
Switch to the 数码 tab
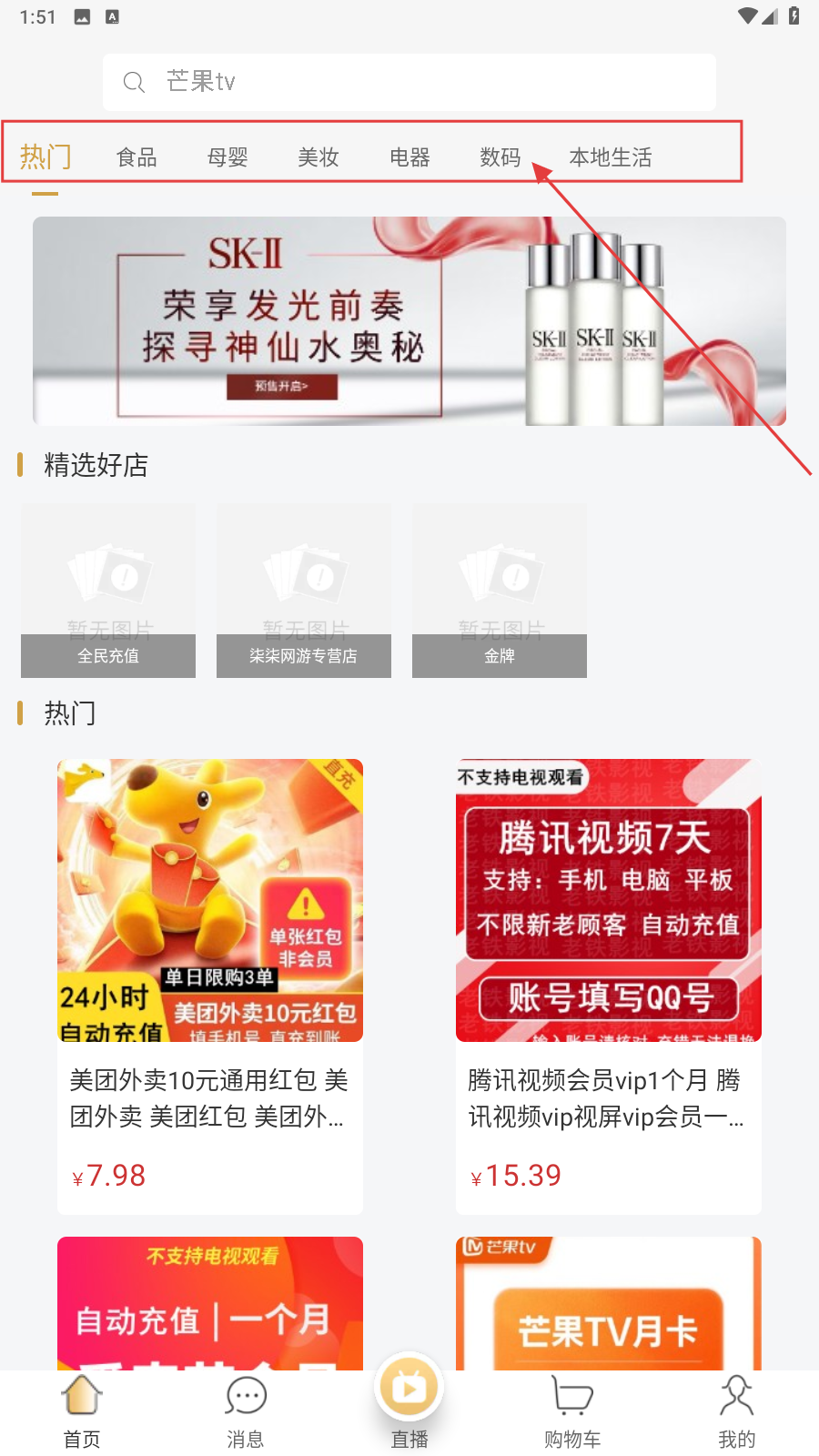click(x=500, y=157)
